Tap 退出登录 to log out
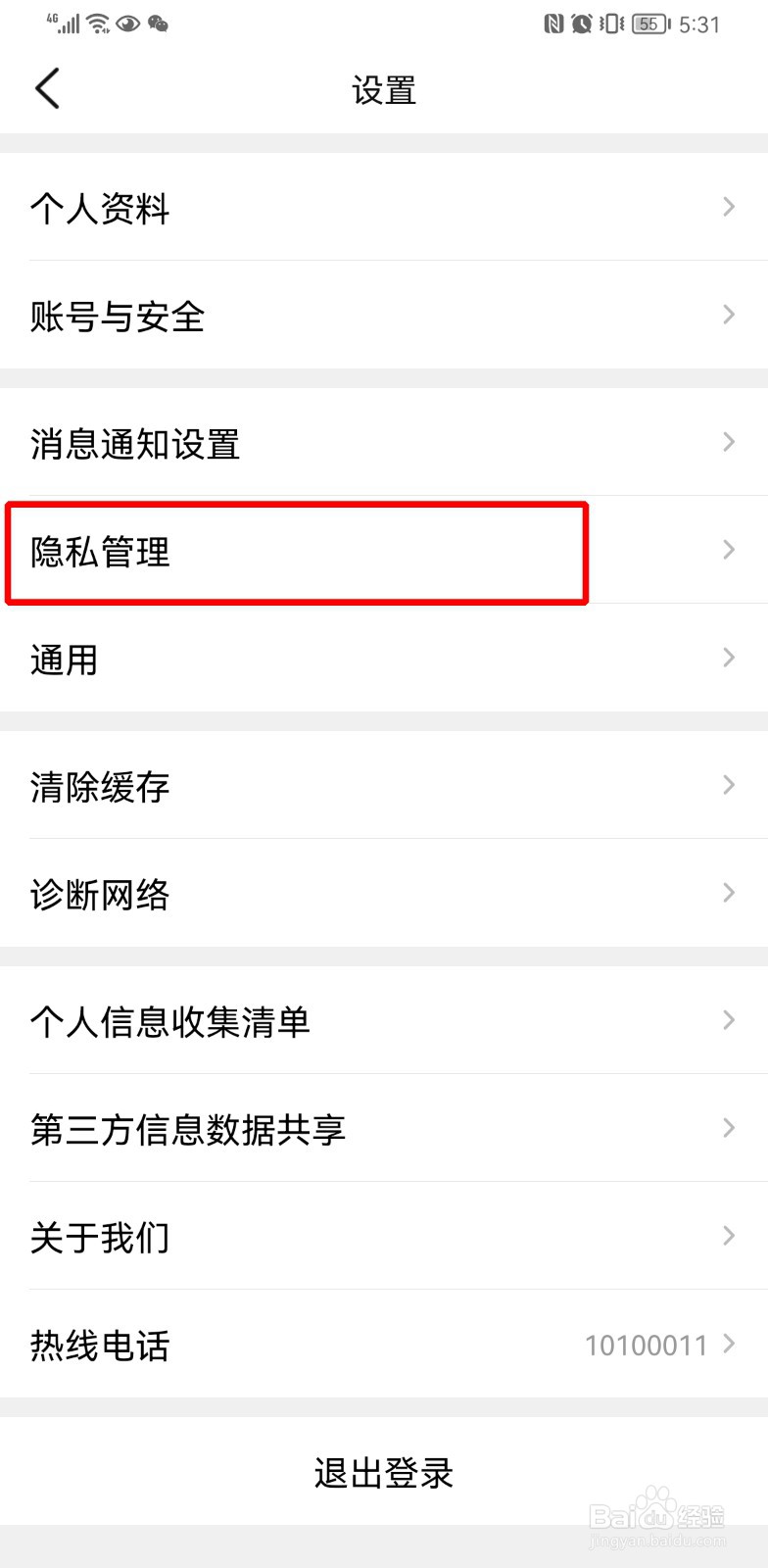The image size is (768, 1568). click(x=383, y=1472)
